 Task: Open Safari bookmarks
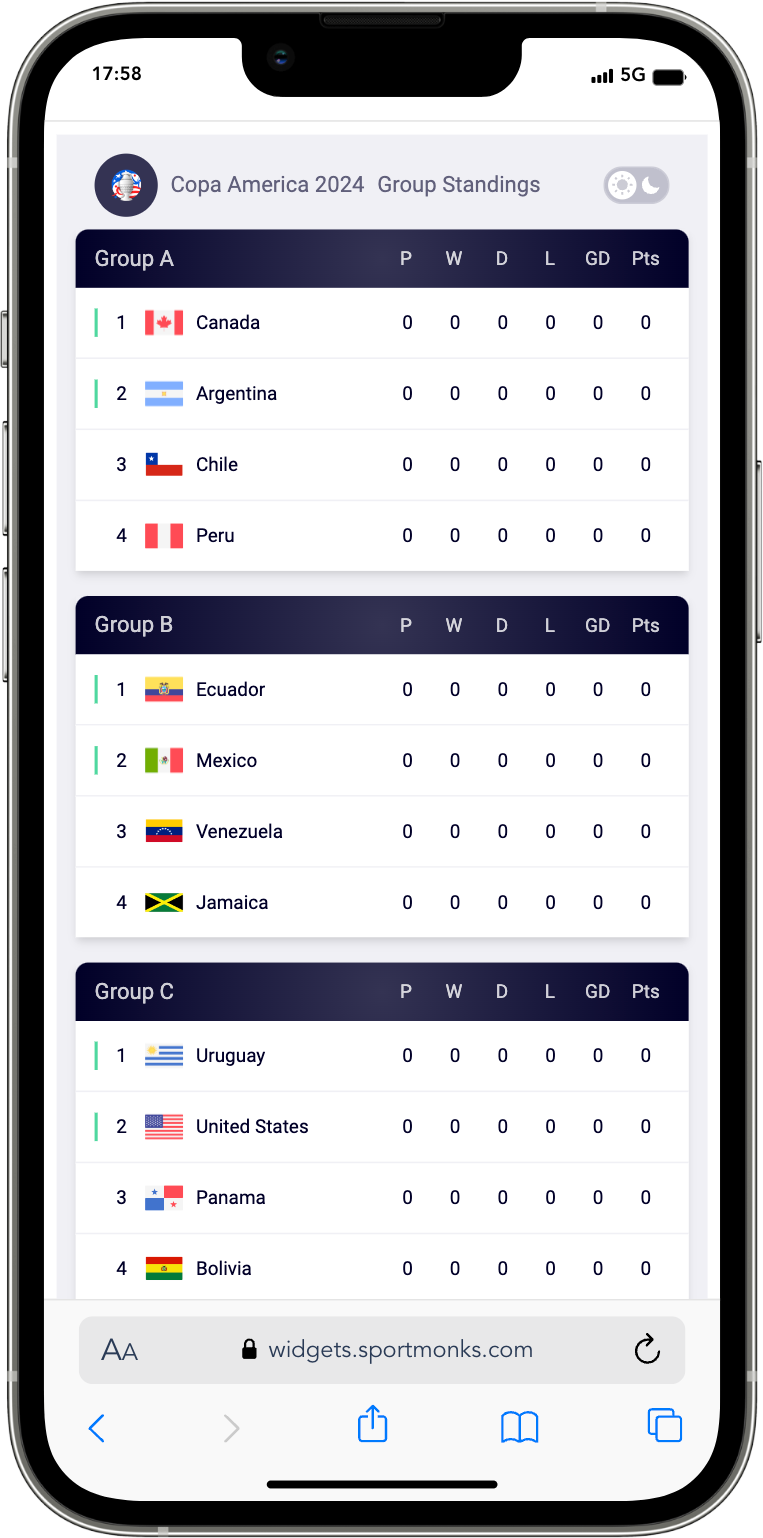[x=520, y=1427]
